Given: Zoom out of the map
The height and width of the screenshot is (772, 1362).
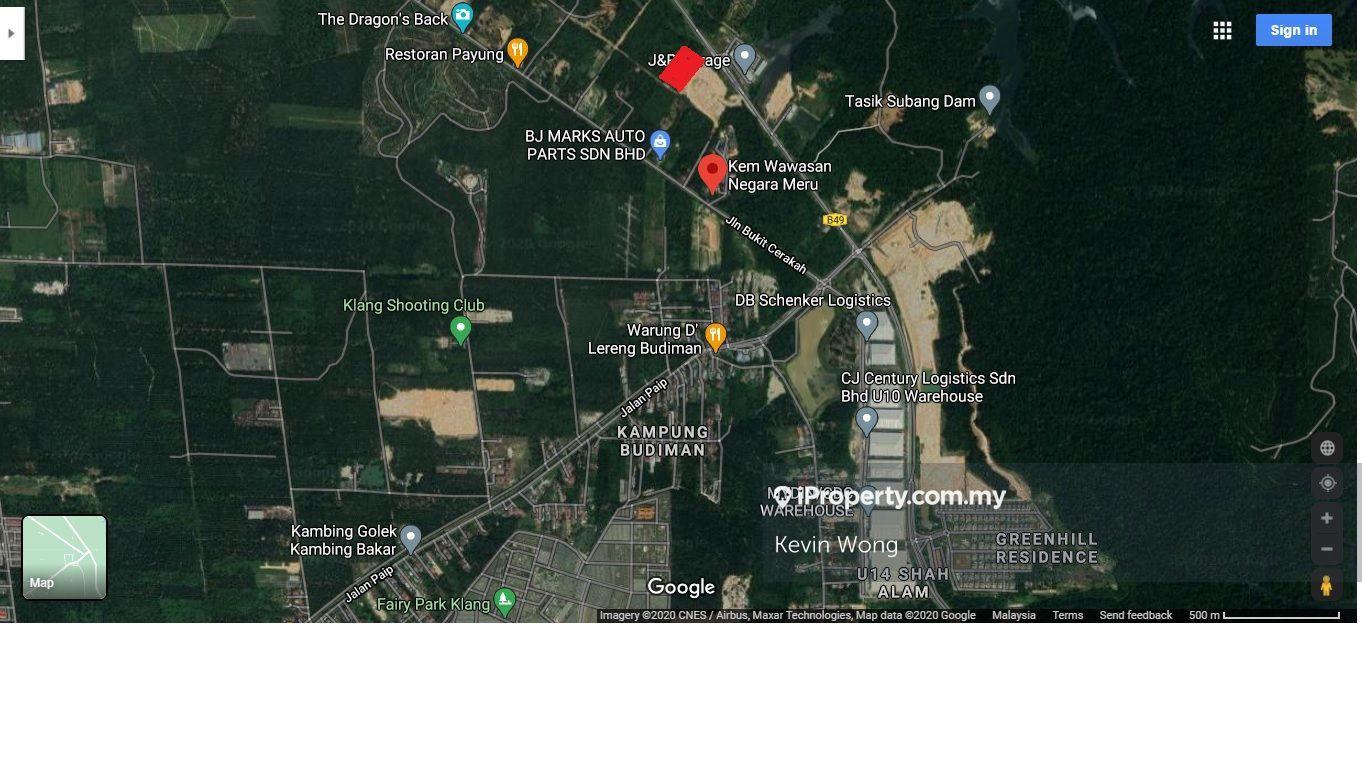Looking at the screenshot, I should pos(1327,549).
